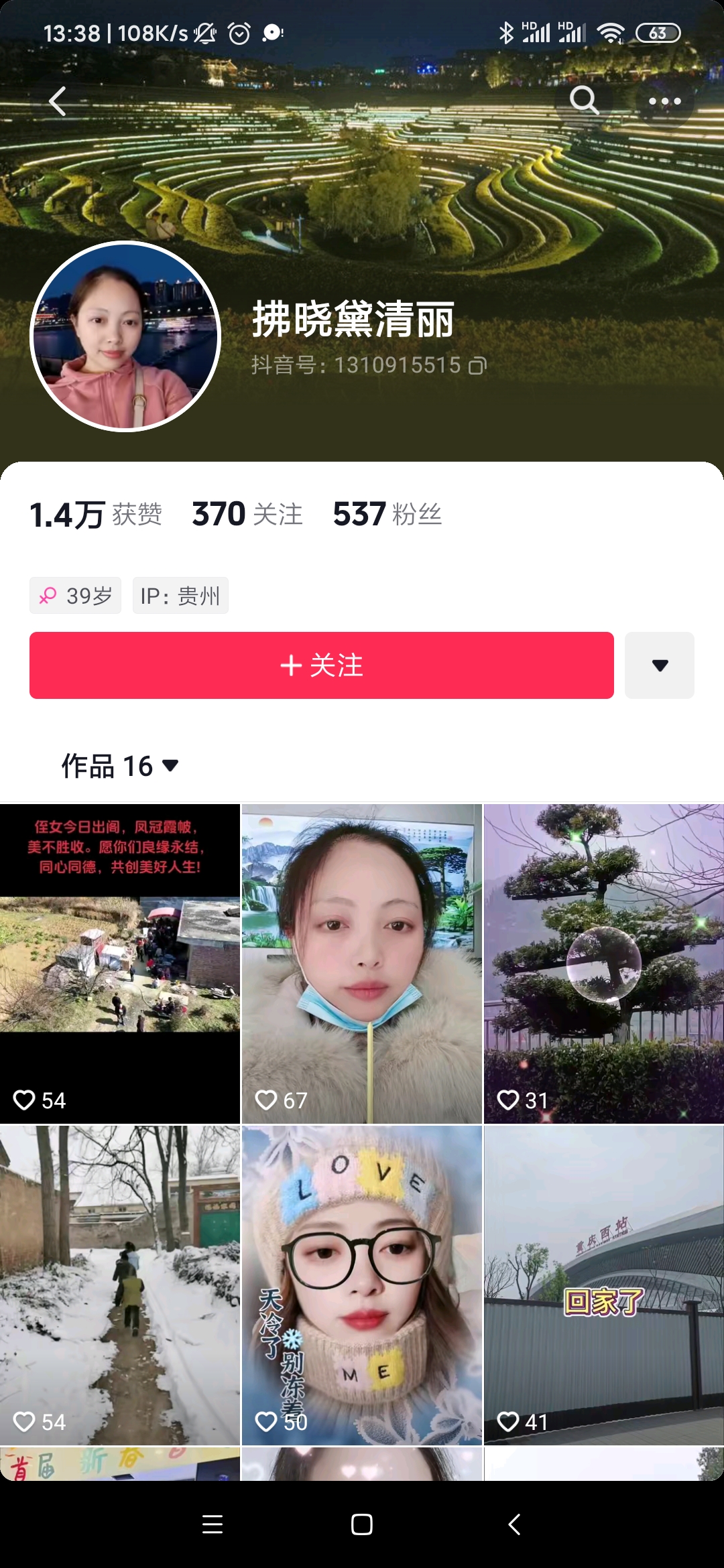View the profile avatar photo
The height and width of the screenshot is (1568, 724).
(125, 336)
